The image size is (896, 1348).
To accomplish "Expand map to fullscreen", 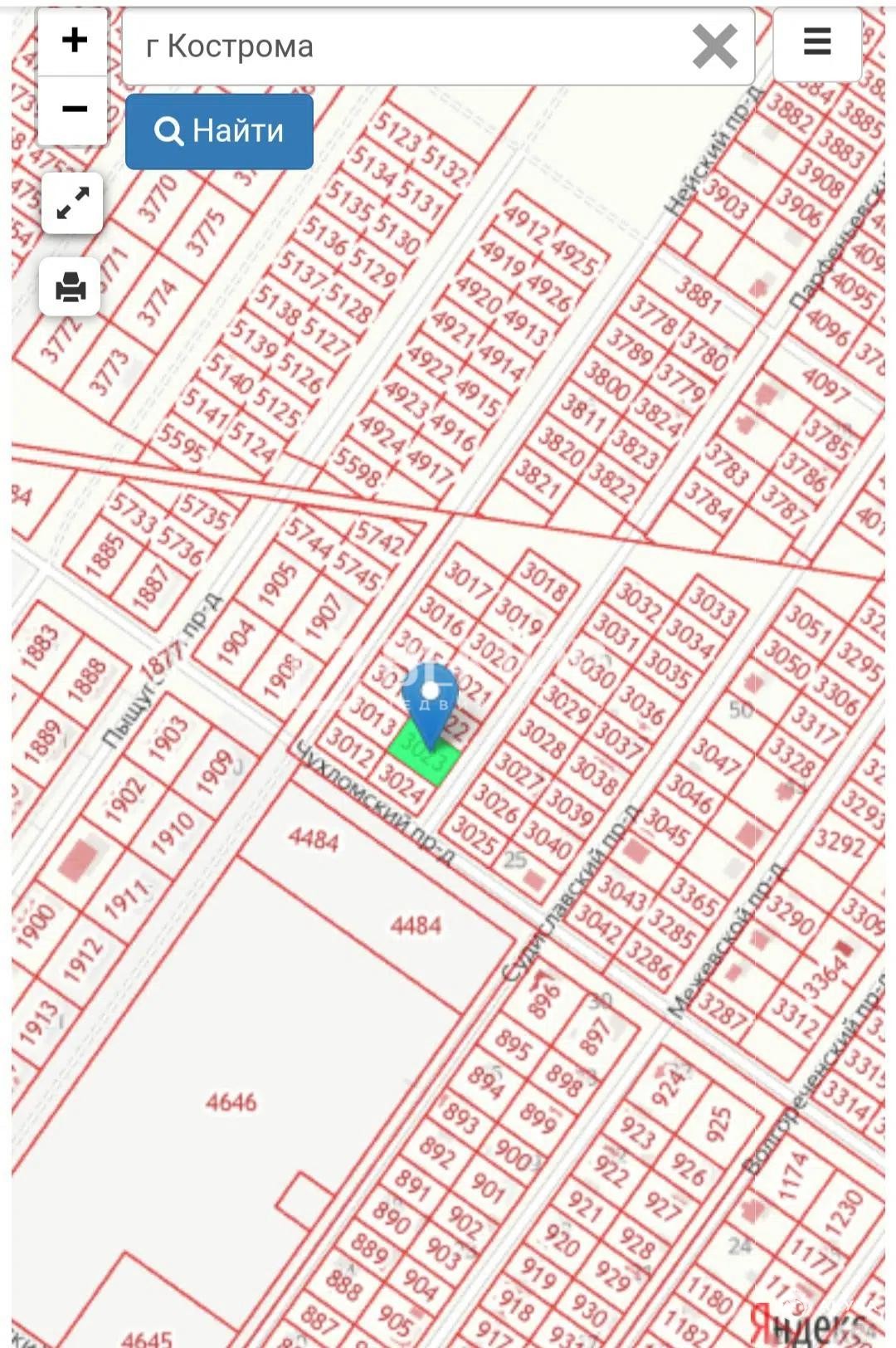I will [72, 203].
